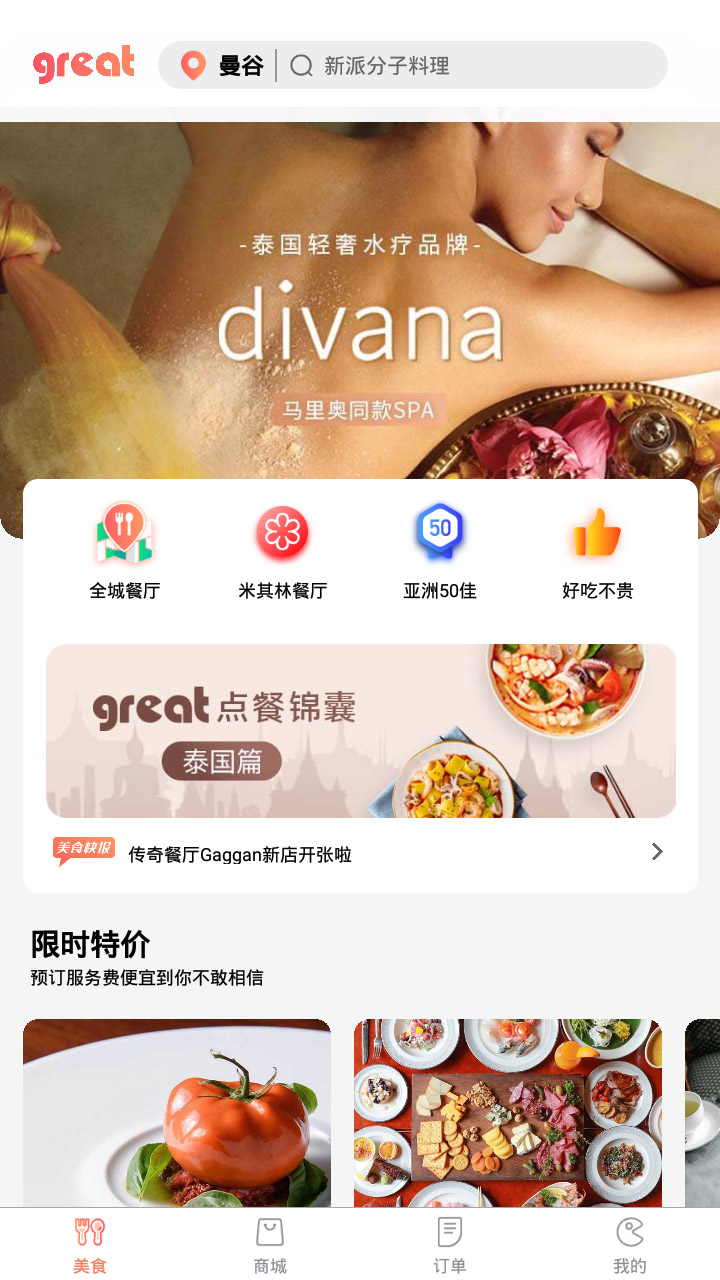
Task: Switch to the 我的 tab
Action: pos(630,1244)
